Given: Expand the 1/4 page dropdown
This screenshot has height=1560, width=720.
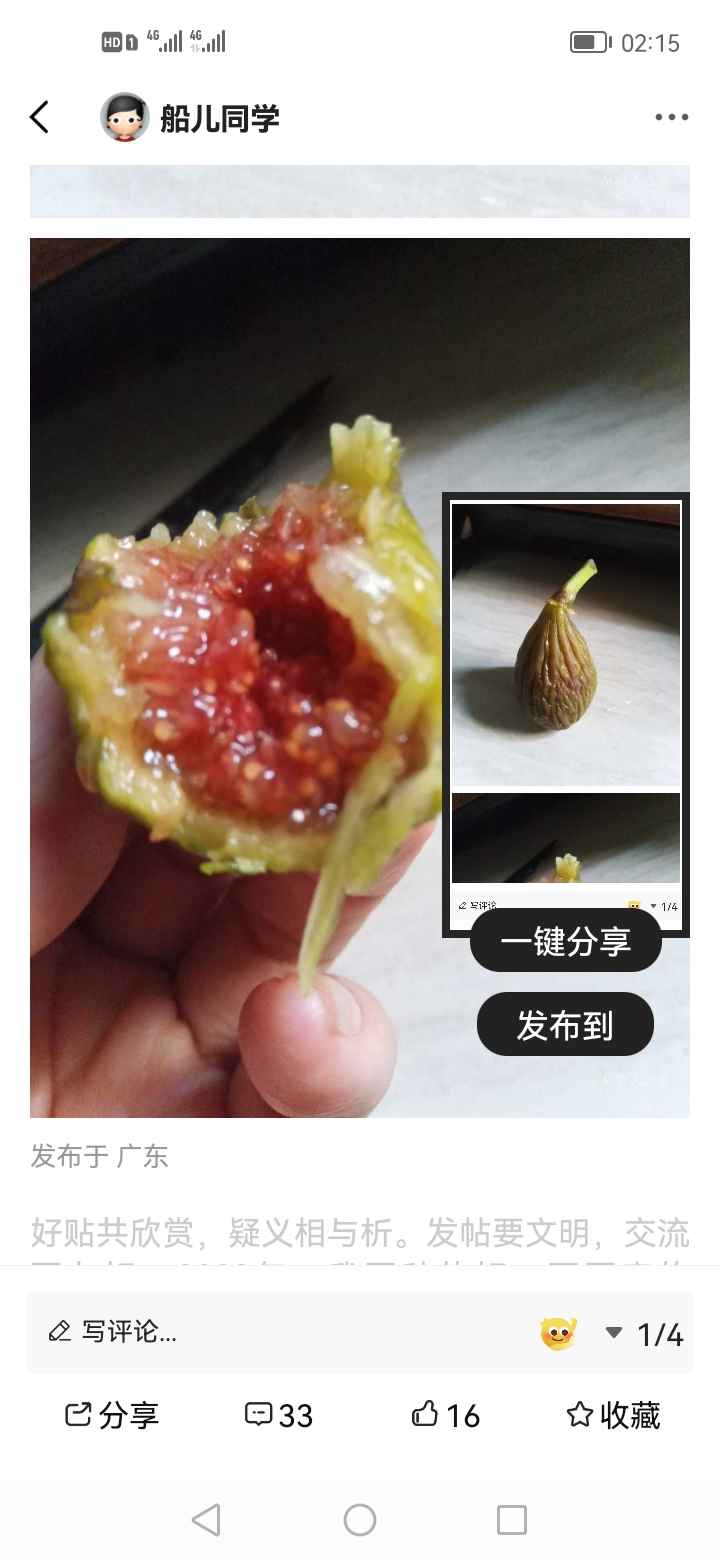Looking at the screenshot, I should pyautogui.click(x=645, y=1334).
